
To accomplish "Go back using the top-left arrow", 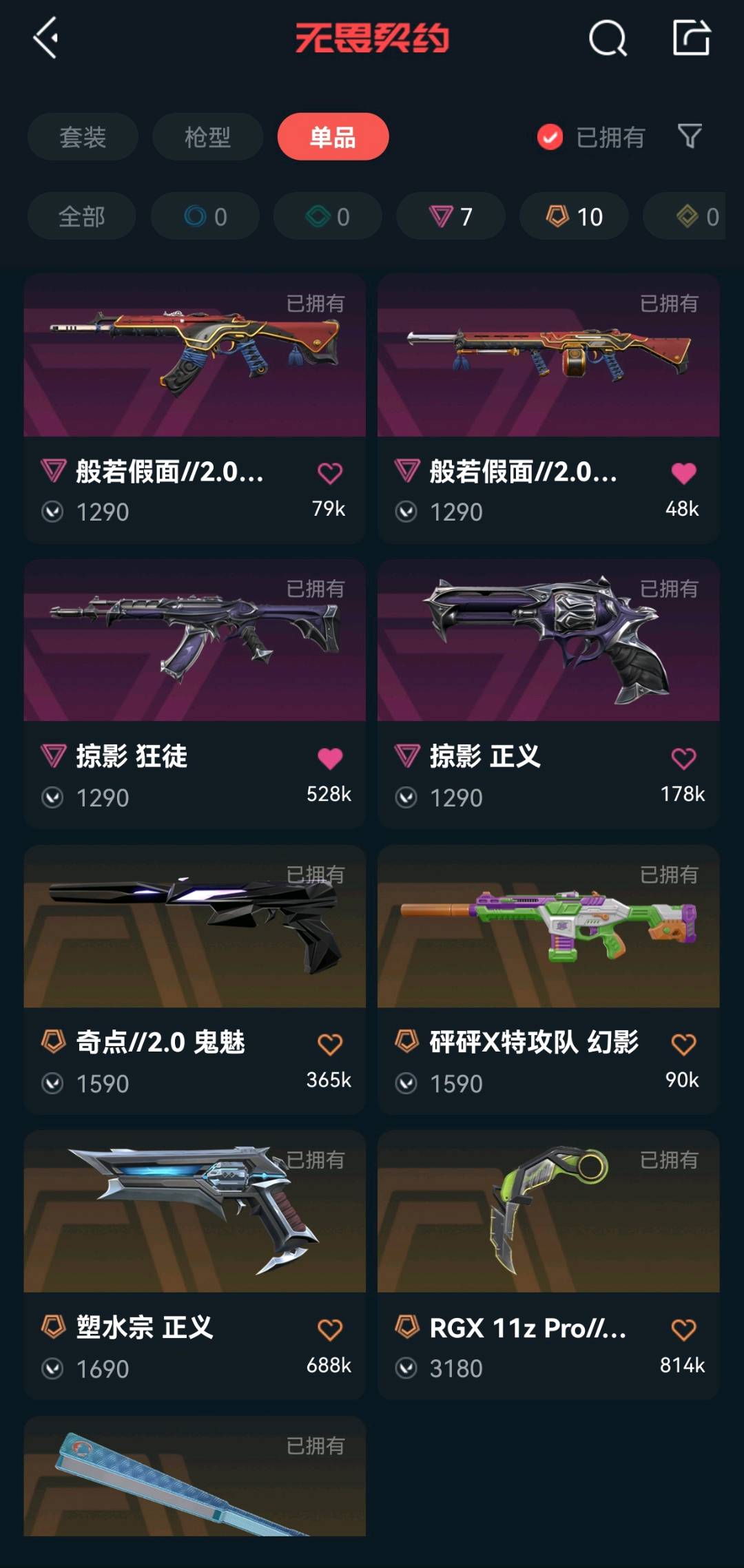I will 46,39.
